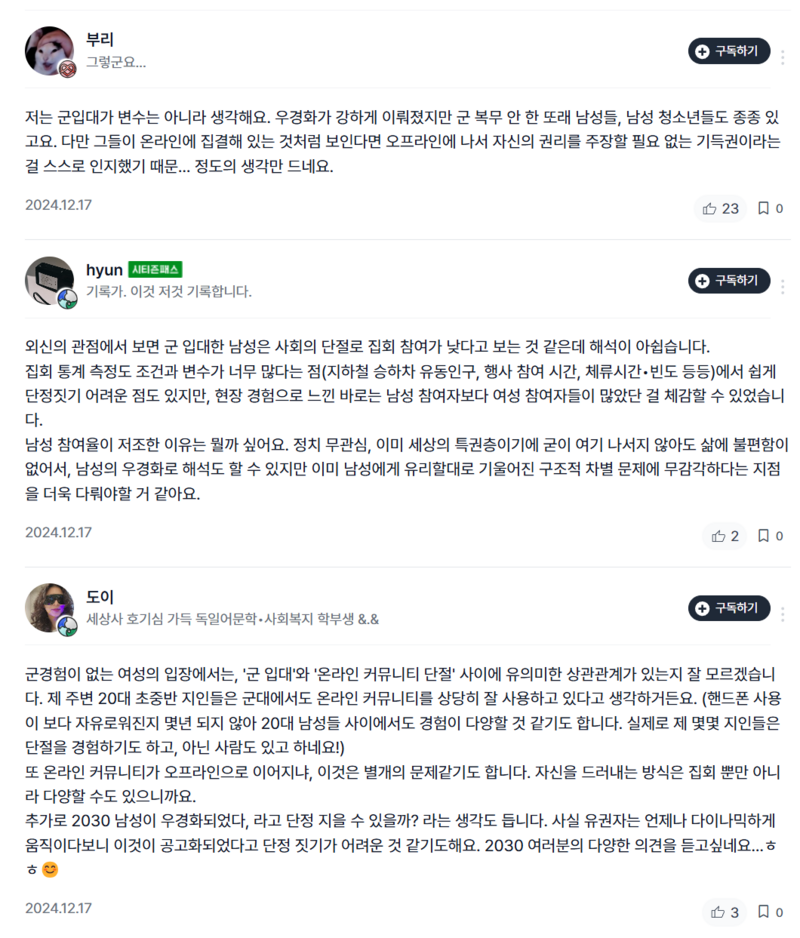Like hyun's comment with 2 likes

[x=725, y=536]
